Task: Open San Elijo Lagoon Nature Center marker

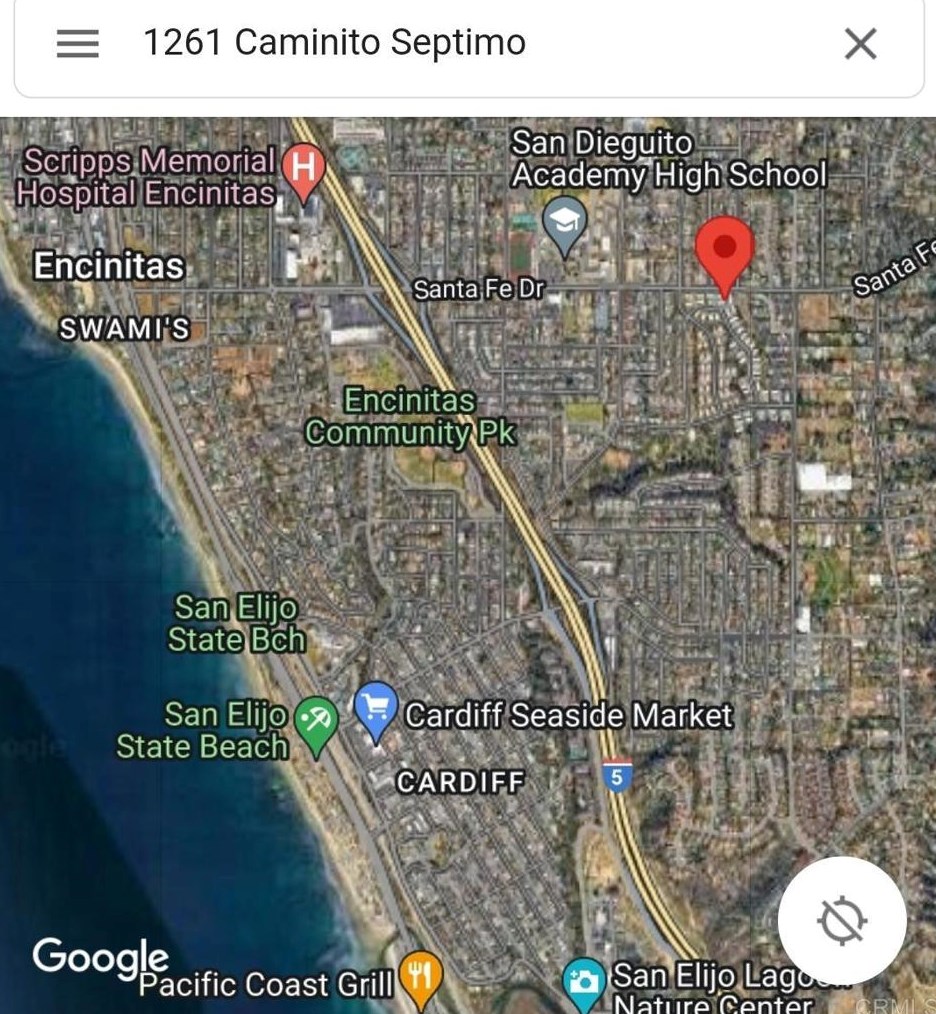Action: (583, 982)
